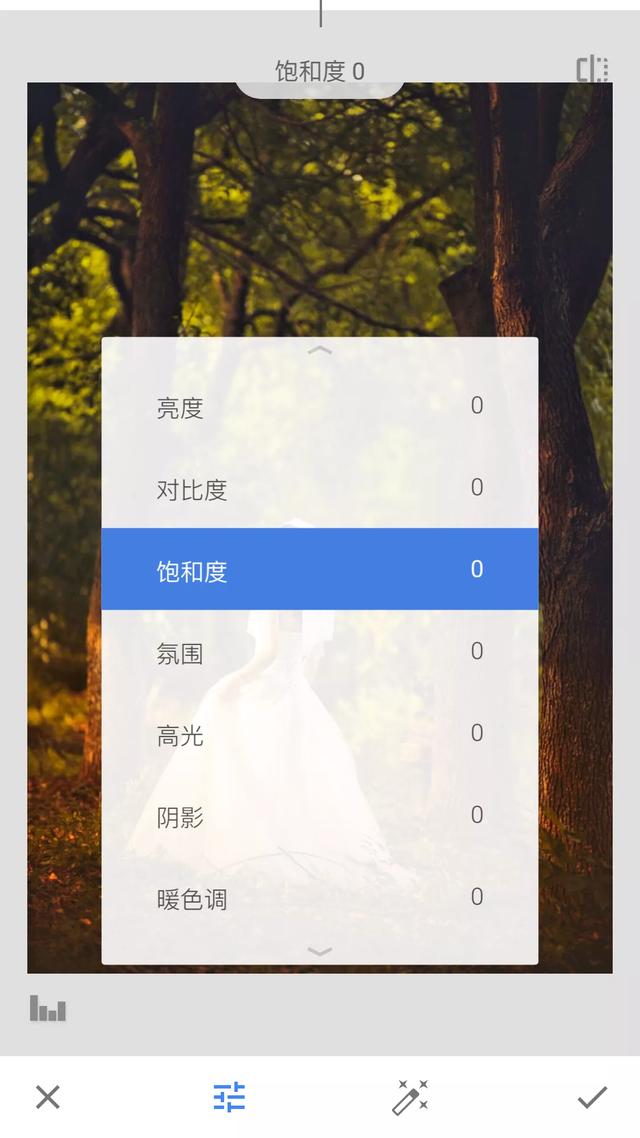Select 高光 in the tune menu

tap(319, 735)
